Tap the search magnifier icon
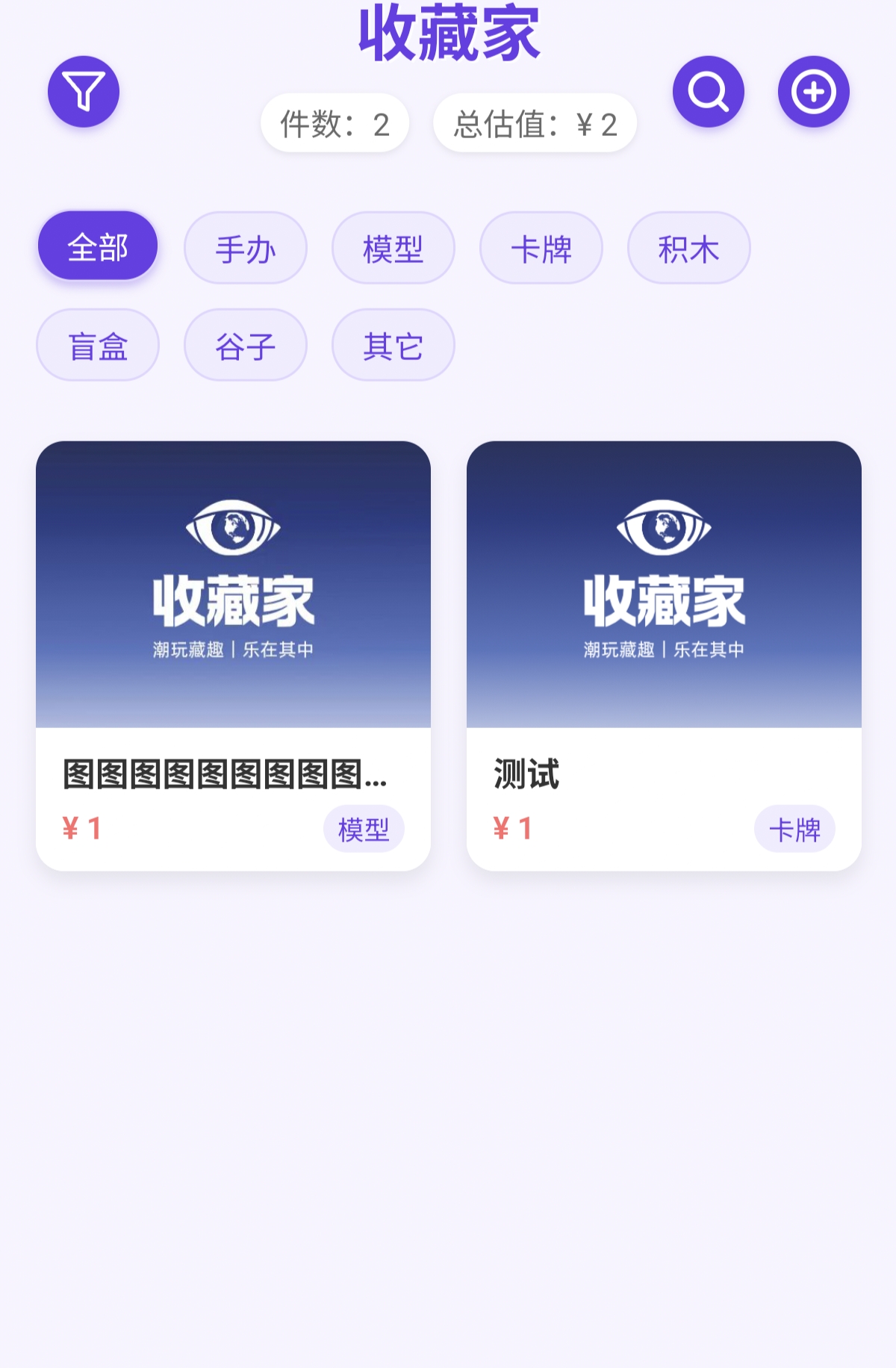 (708, 92)
